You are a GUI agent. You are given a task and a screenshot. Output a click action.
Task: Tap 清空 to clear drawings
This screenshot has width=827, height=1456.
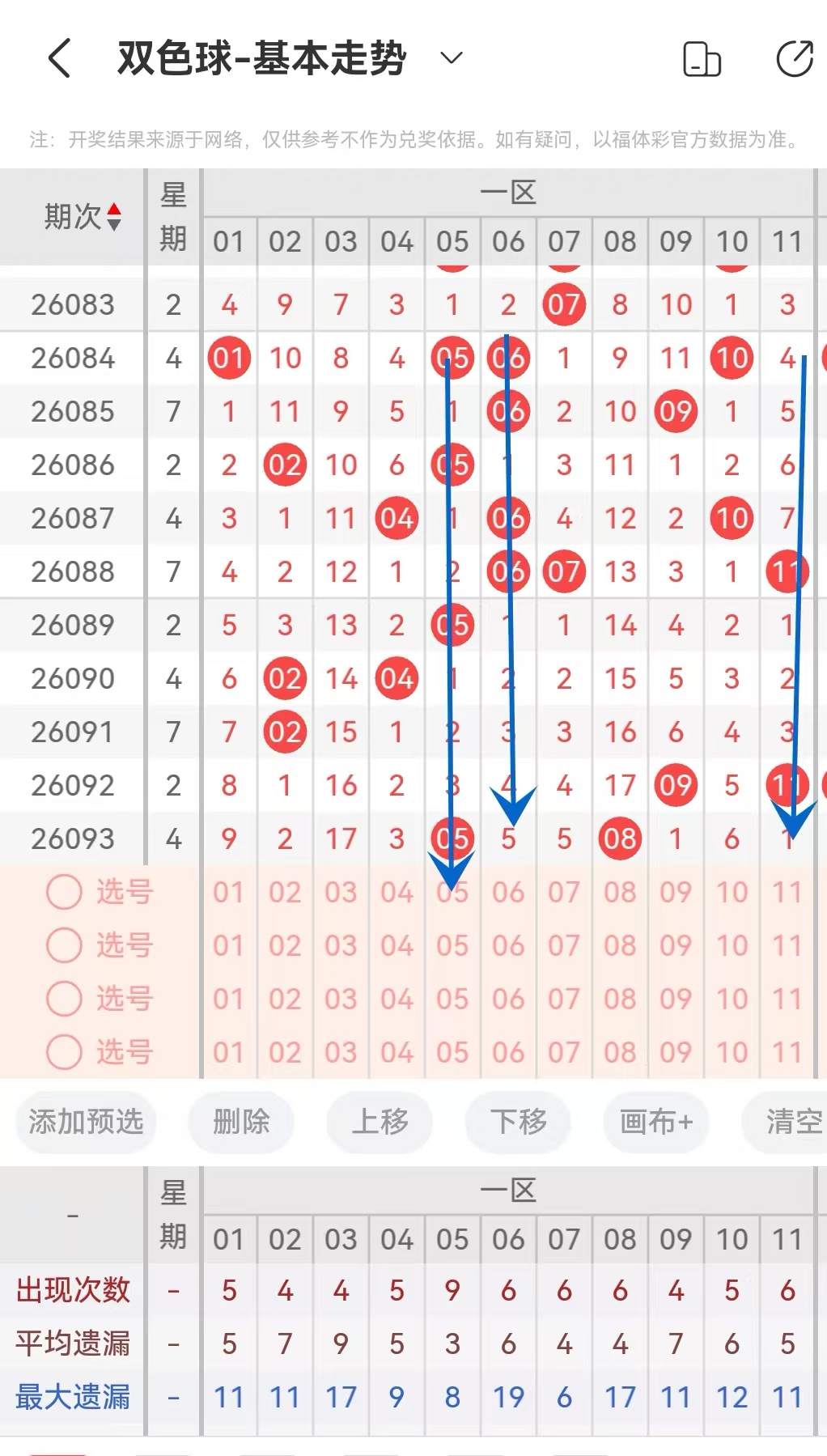pos(789,1122)
